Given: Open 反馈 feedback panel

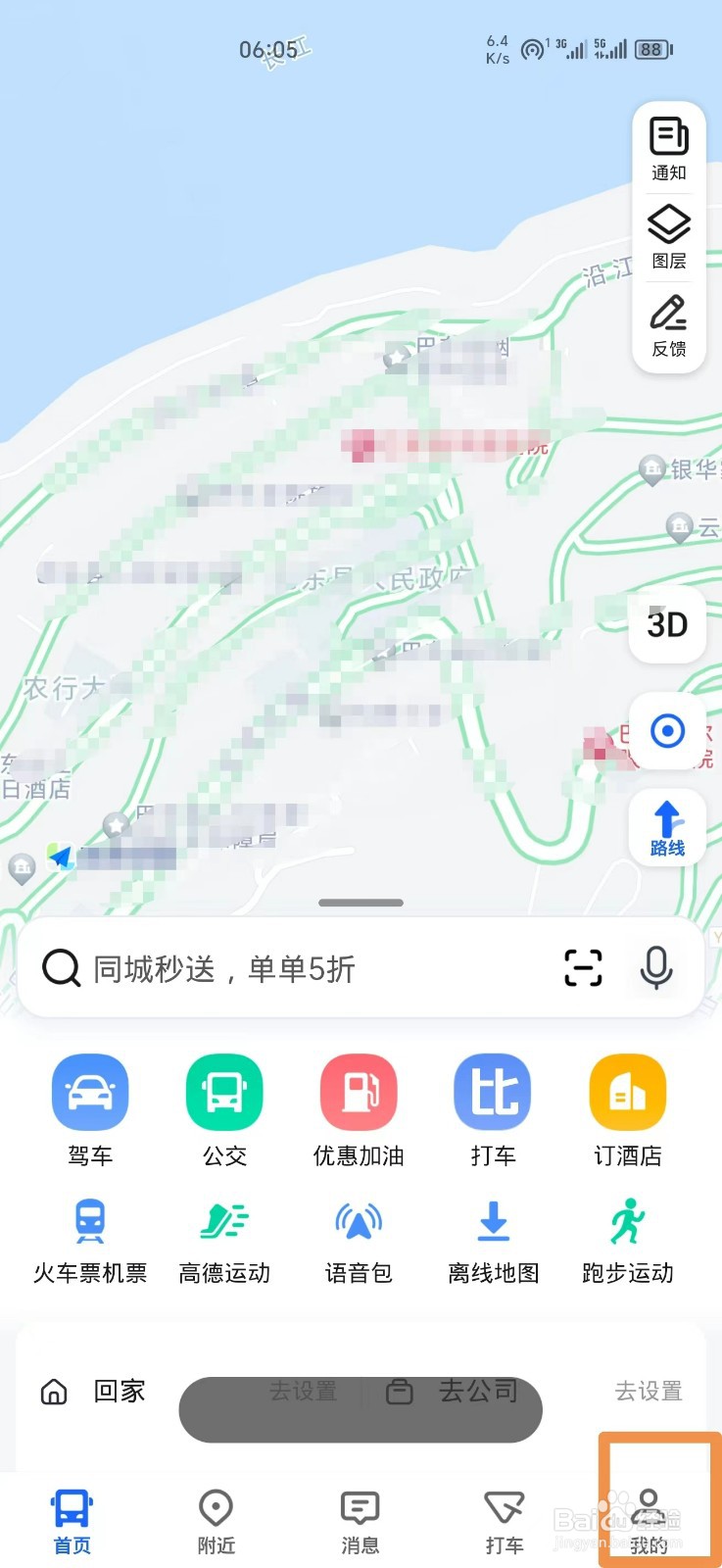Looking at the screenshot, I should (668, 323).
